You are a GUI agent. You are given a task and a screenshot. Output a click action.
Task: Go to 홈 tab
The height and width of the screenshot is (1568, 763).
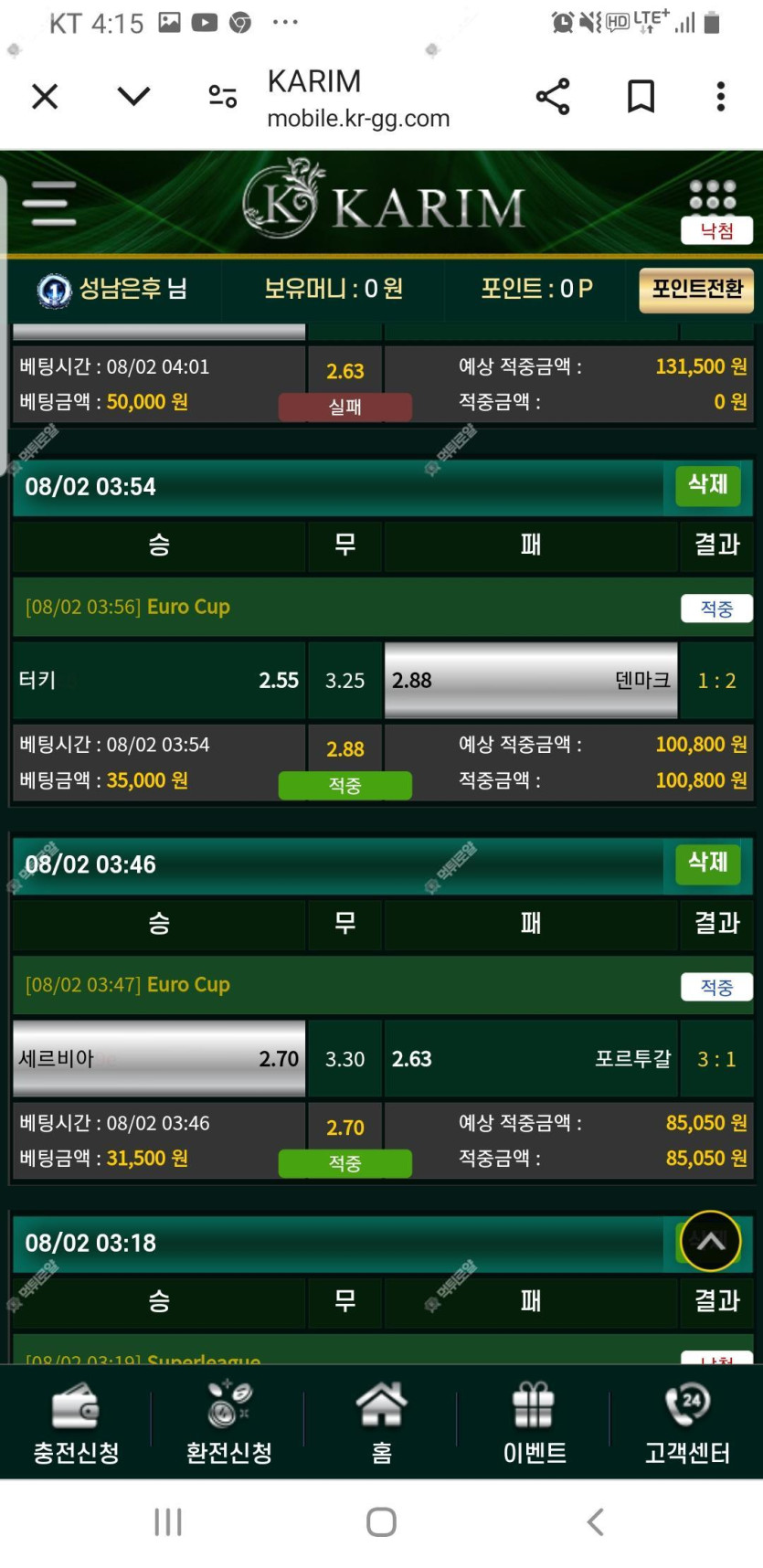(x=381, y=1423)
